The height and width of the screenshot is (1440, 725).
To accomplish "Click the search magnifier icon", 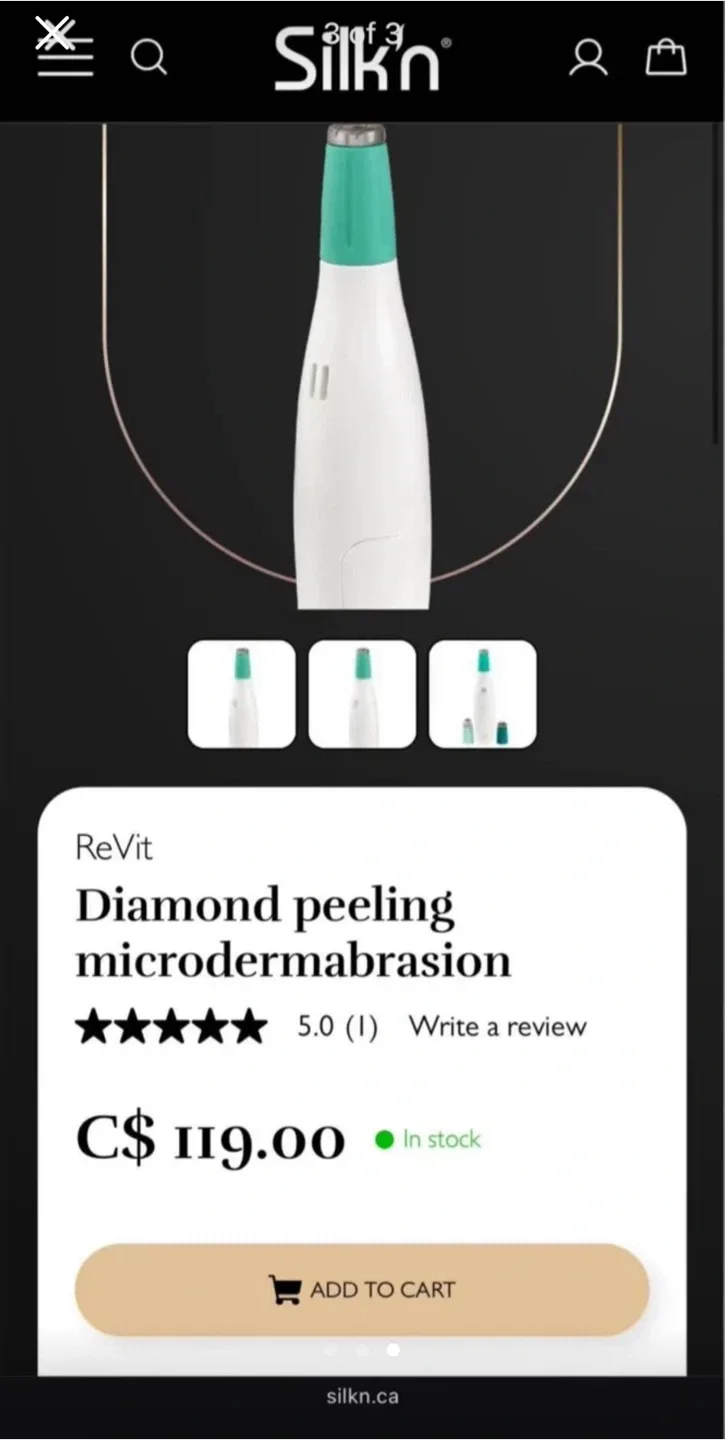I will (148, 57).
